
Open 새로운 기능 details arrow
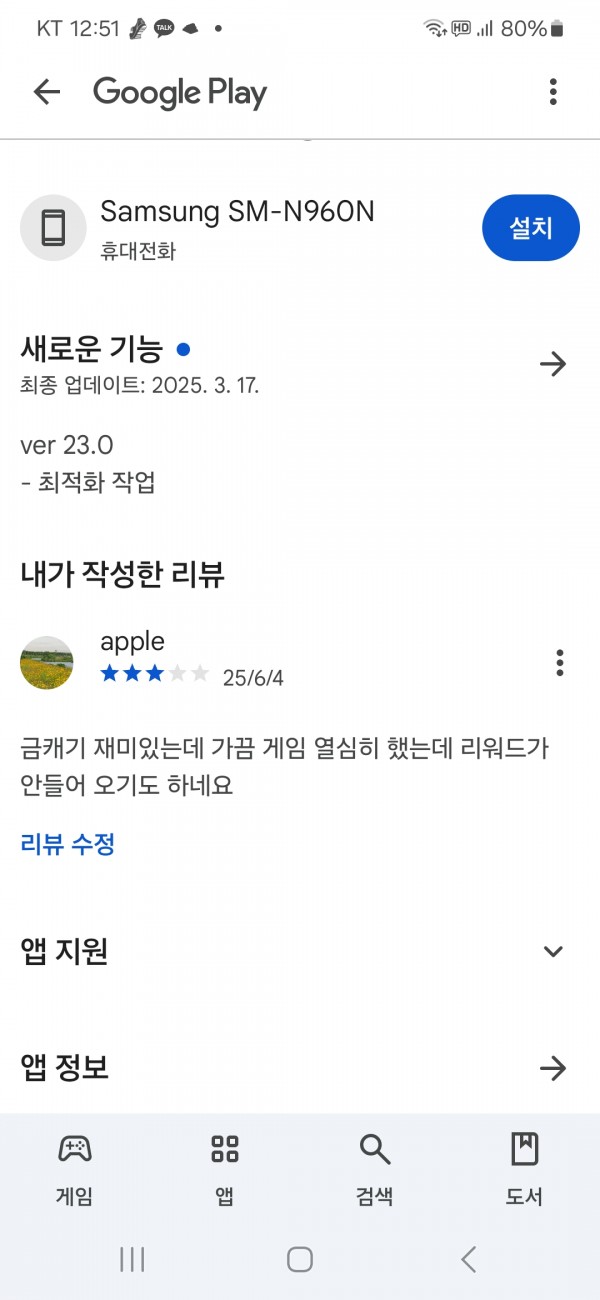pyautogui.click(x=552, y=364)
